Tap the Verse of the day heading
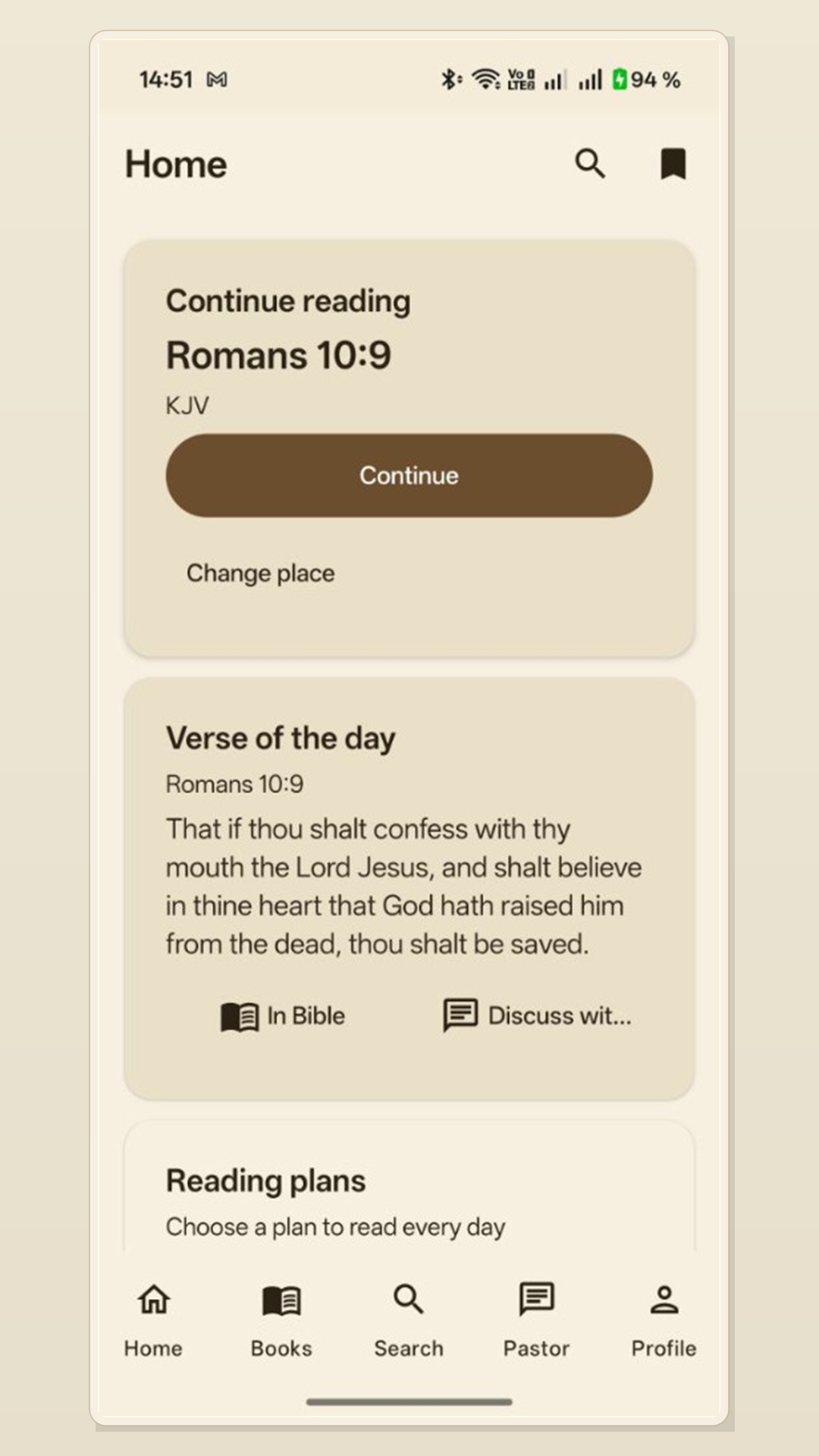This screenshot has height=1456, width=819. click(281, 737)
